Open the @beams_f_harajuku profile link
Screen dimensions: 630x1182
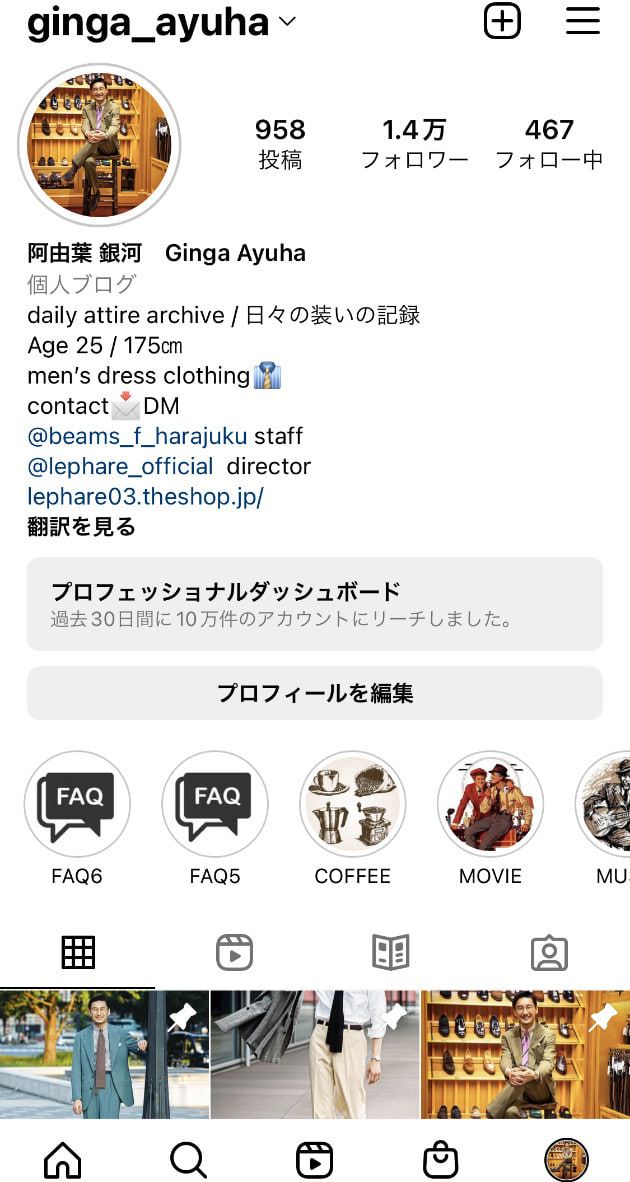coord(137,436)
